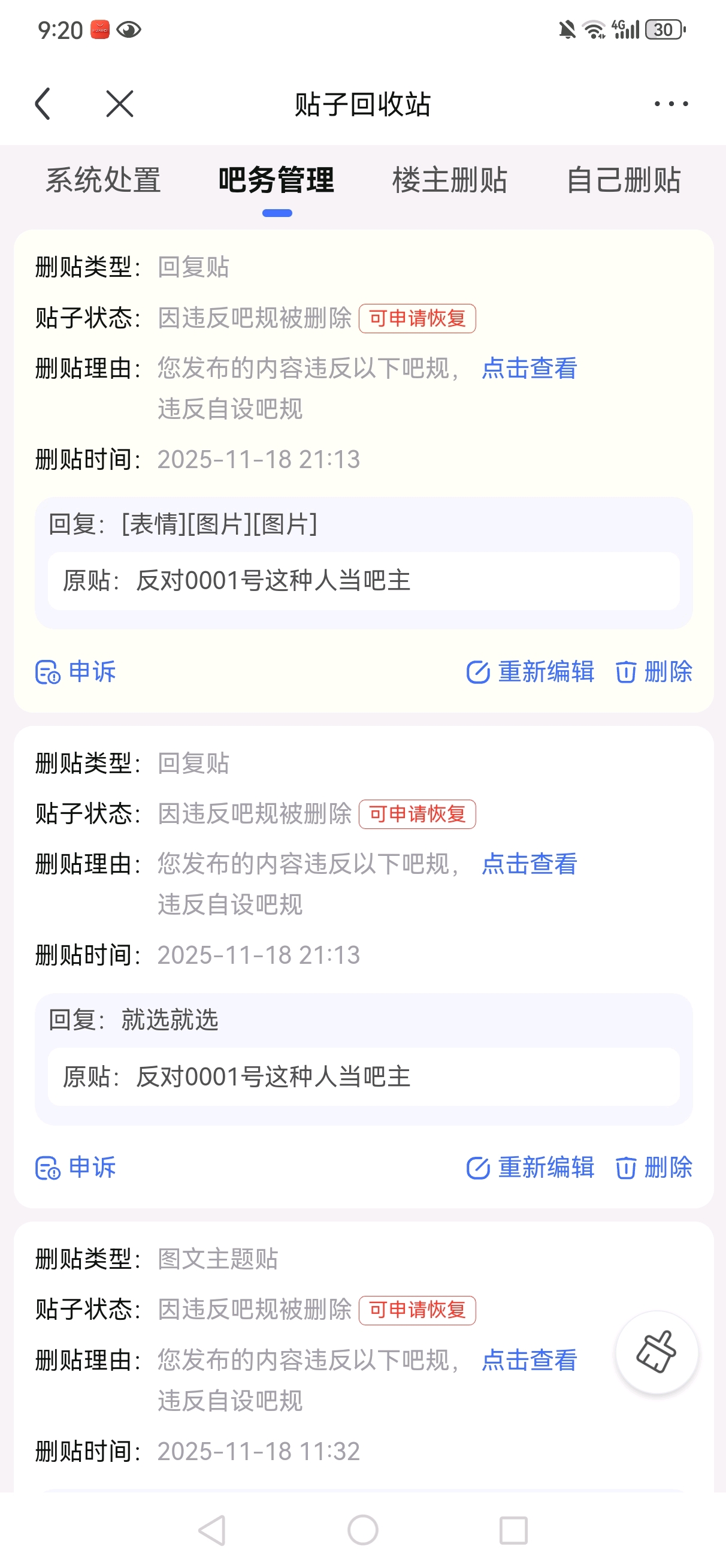Open the three-dot overflow menu
Image resolution: width=726 pixels, height=1568 pixels.
pos(671,104)
